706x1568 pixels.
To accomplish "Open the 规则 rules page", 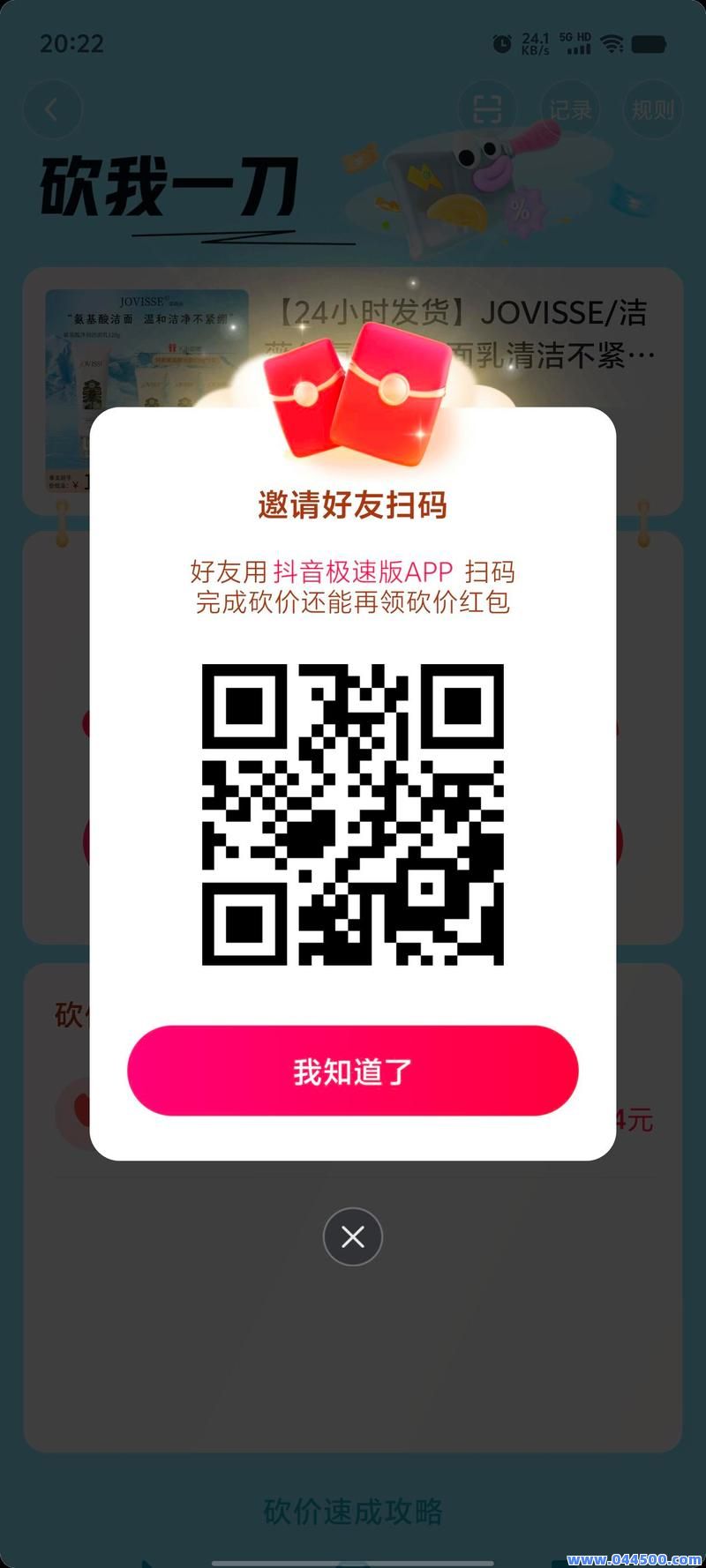I will click(652, 109).
